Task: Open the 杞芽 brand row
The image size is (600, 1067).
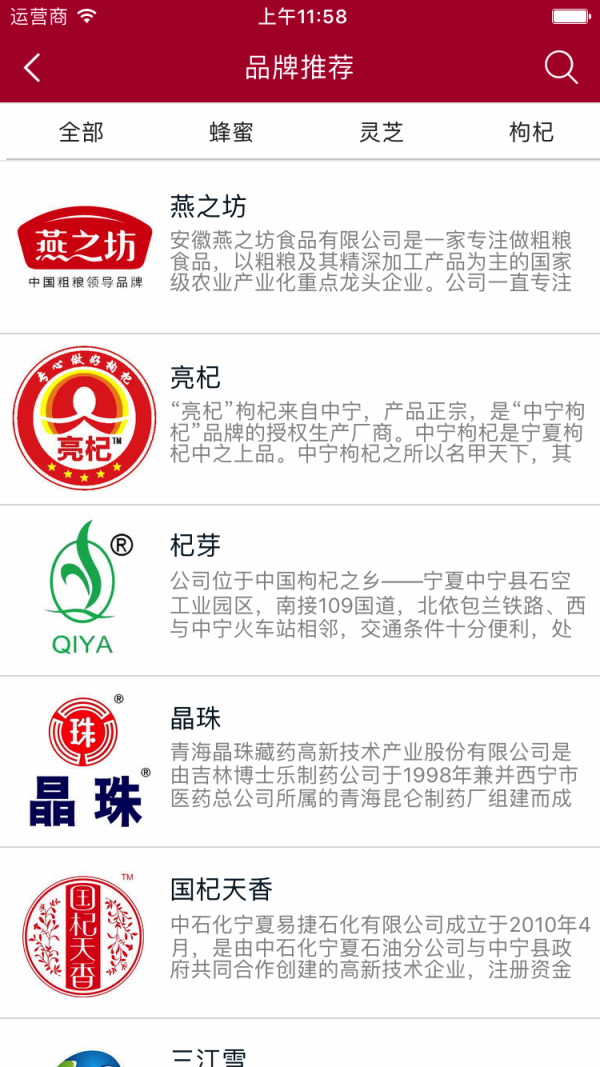Action: click(300, 590)
